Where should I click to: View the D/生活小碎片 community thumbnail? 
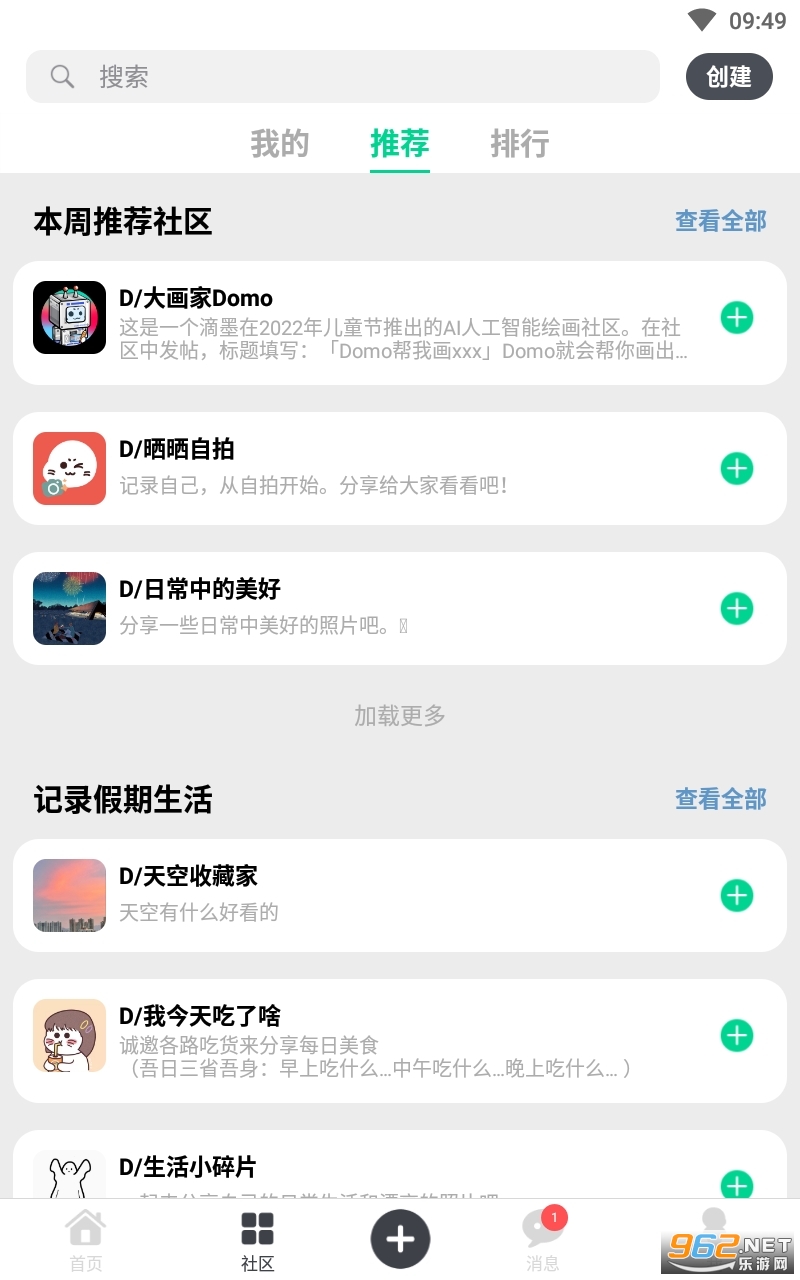click(x=69, y=1180)
